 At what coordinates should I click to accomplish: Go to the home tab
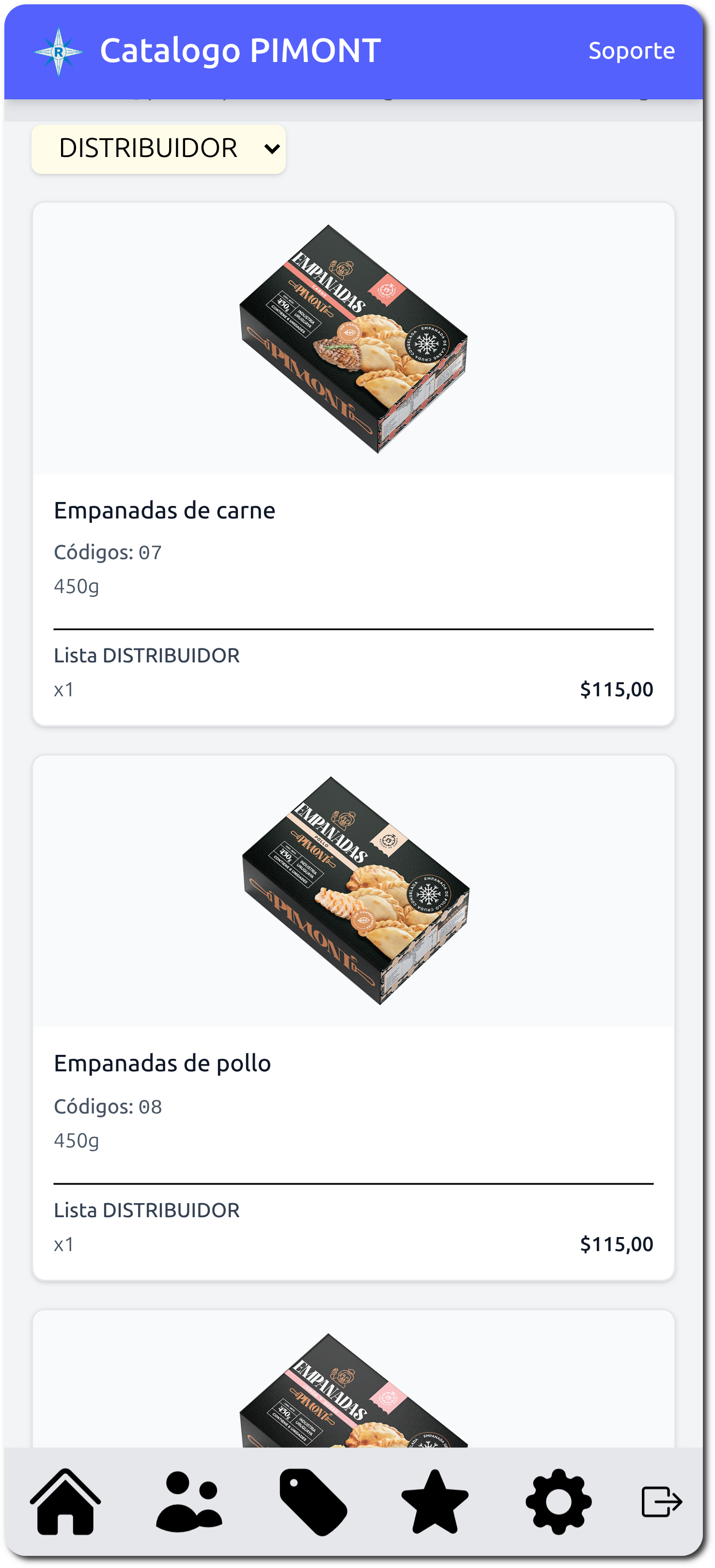pos(65,1501)
